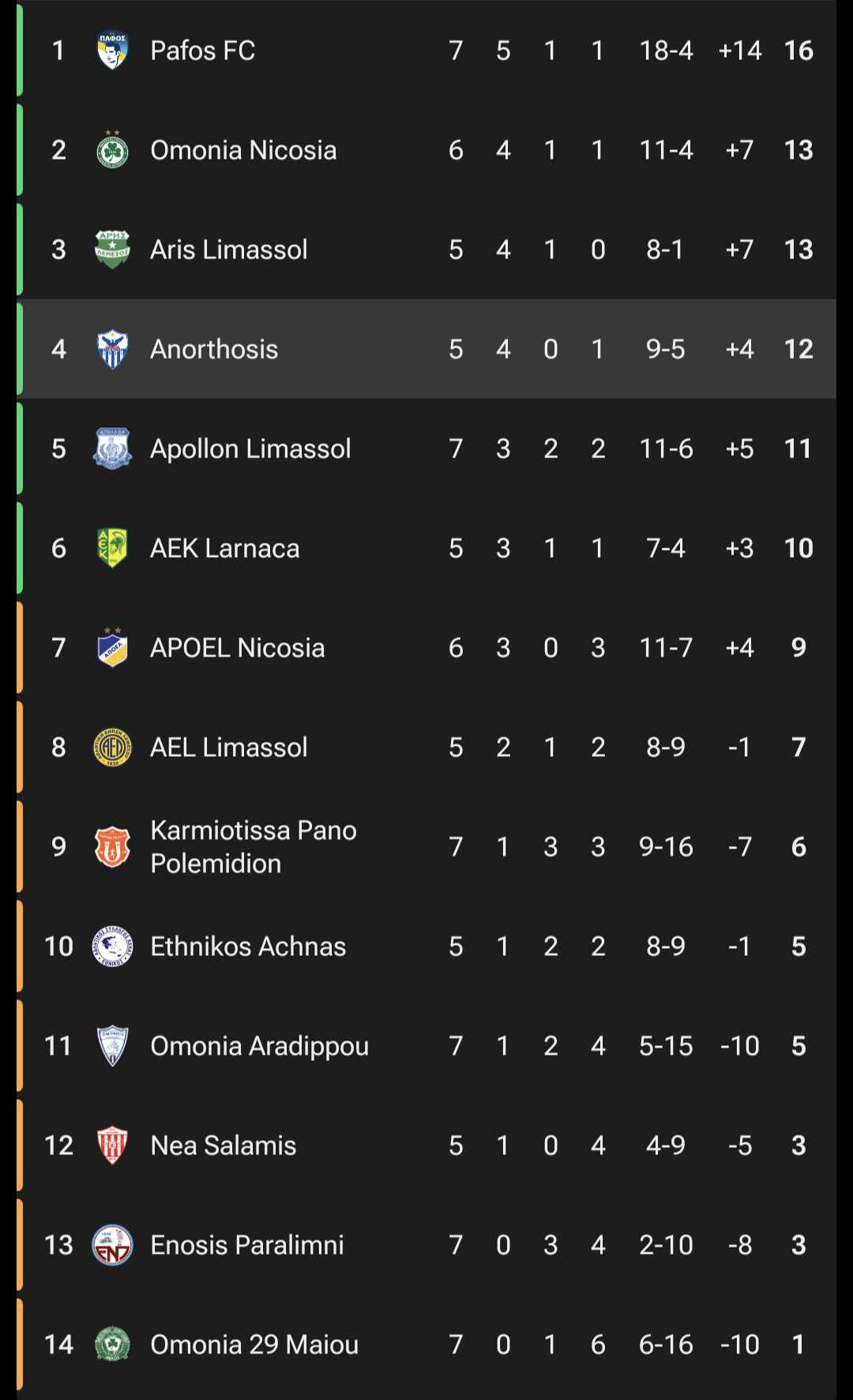This screenshot has width=853, height=1400.
Task: Open Karmiotissa Pano Polemidion team row
Action: tap(426, 847)
